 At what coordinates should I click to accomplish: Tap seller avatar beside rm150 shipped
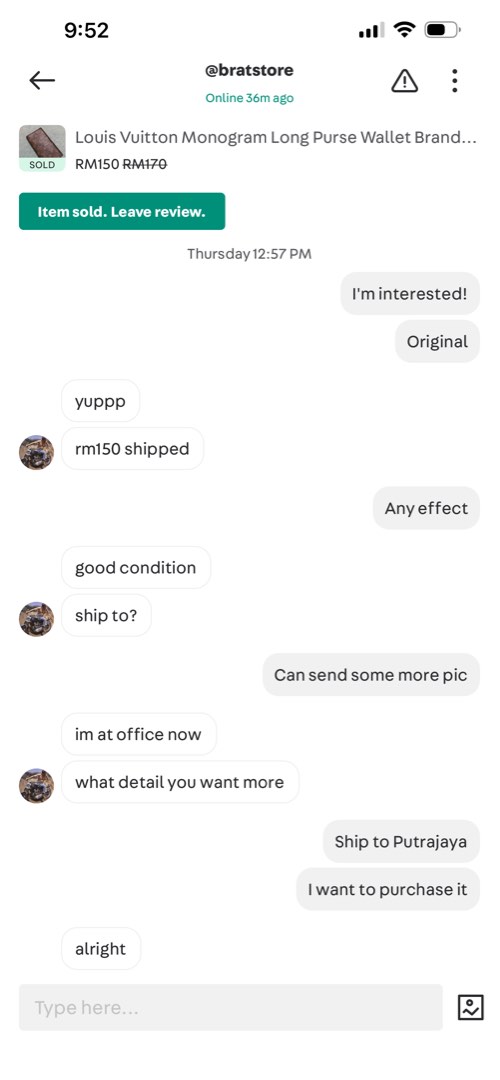(x=37, y=453)
